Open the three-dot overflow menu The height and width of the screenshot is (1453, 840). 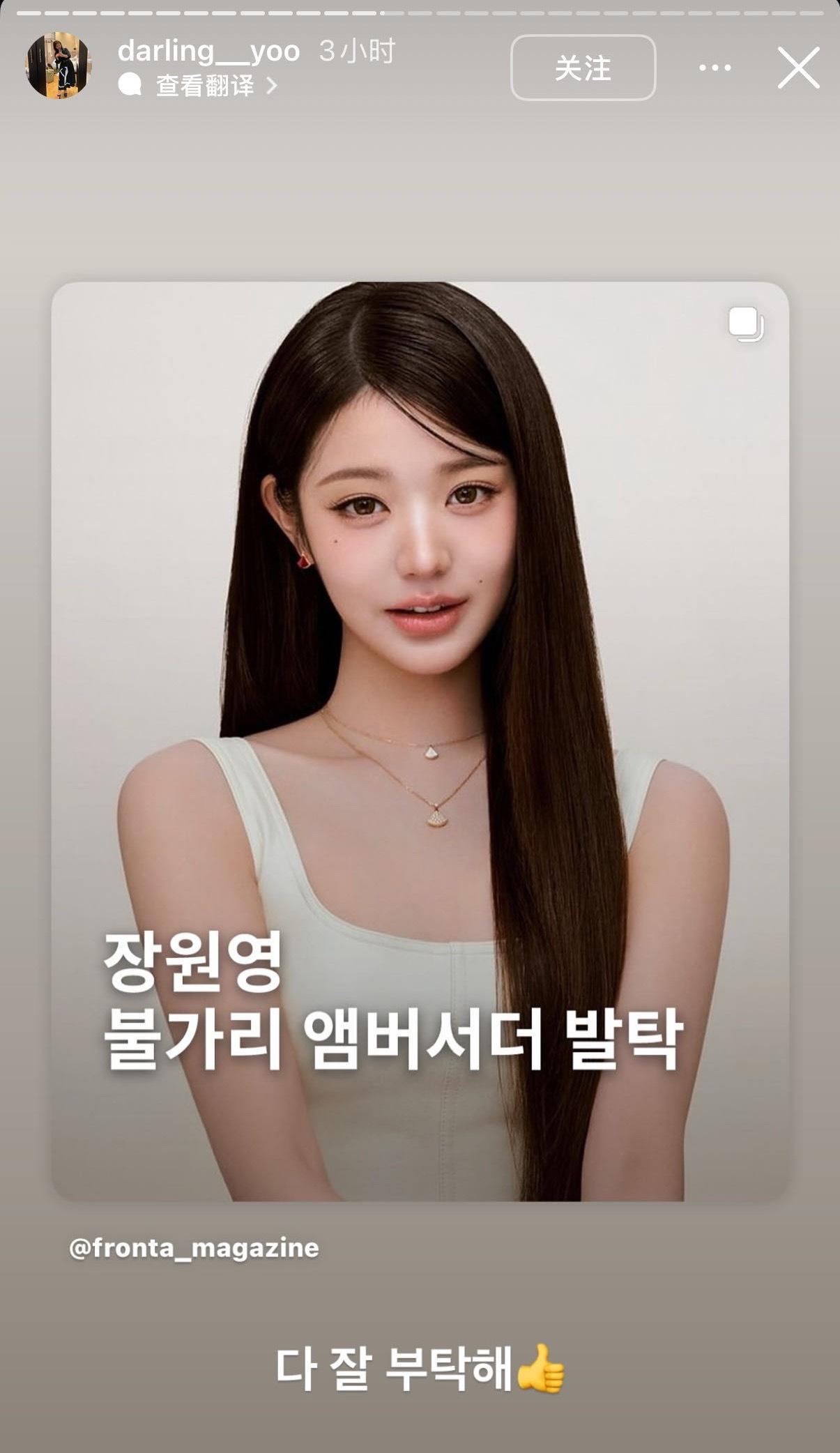click(715, 68)
